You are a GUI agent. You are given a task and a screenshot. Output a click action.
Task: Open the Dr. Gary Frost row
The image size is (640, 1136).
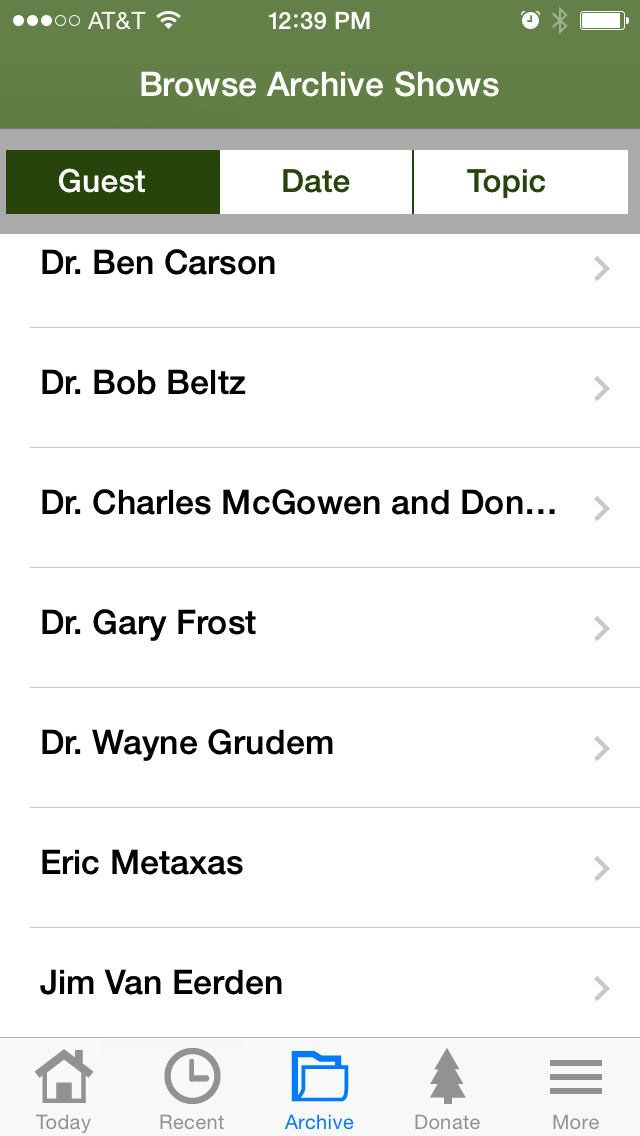[x=320, y=628]
